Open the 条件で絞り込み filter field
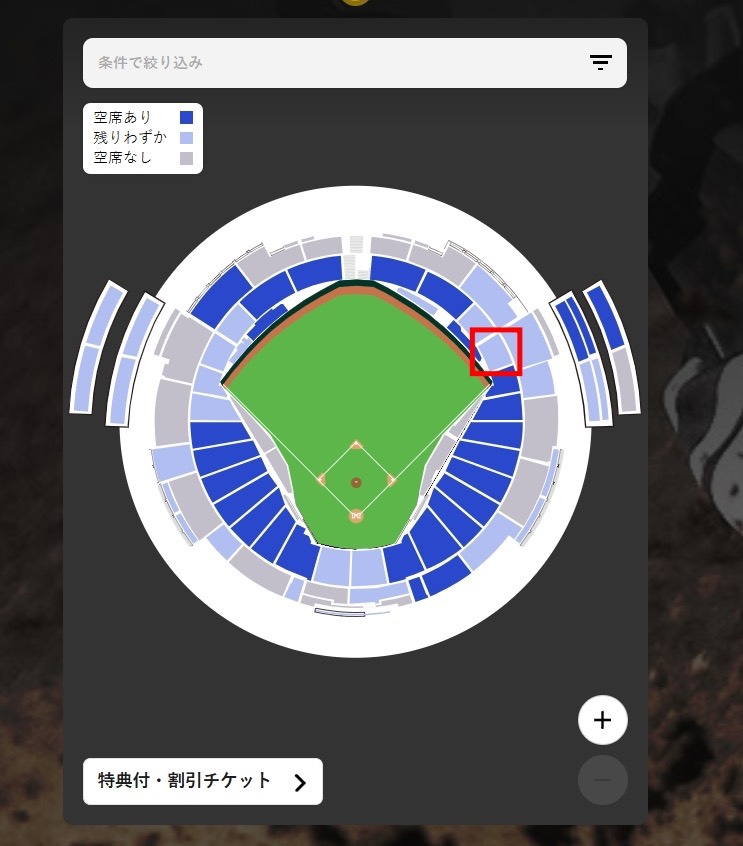This screenshot has width=743, height=846. tap(330, 63)
